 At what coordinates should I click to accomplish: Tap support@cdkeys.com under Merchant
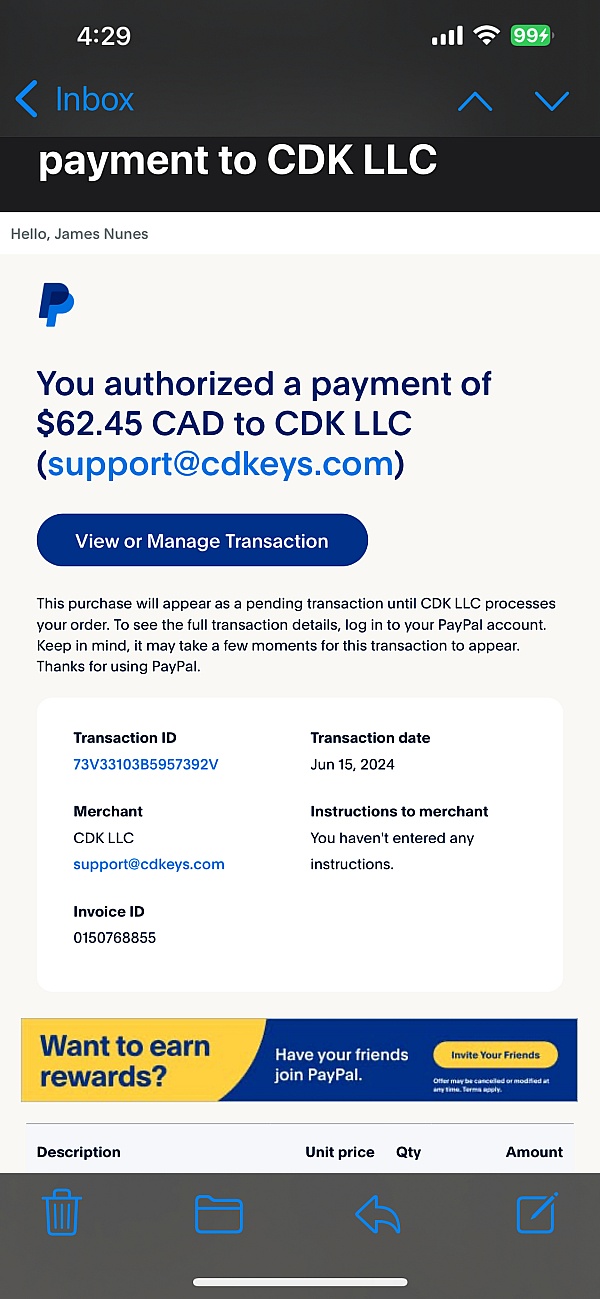[x=149, y=864]
